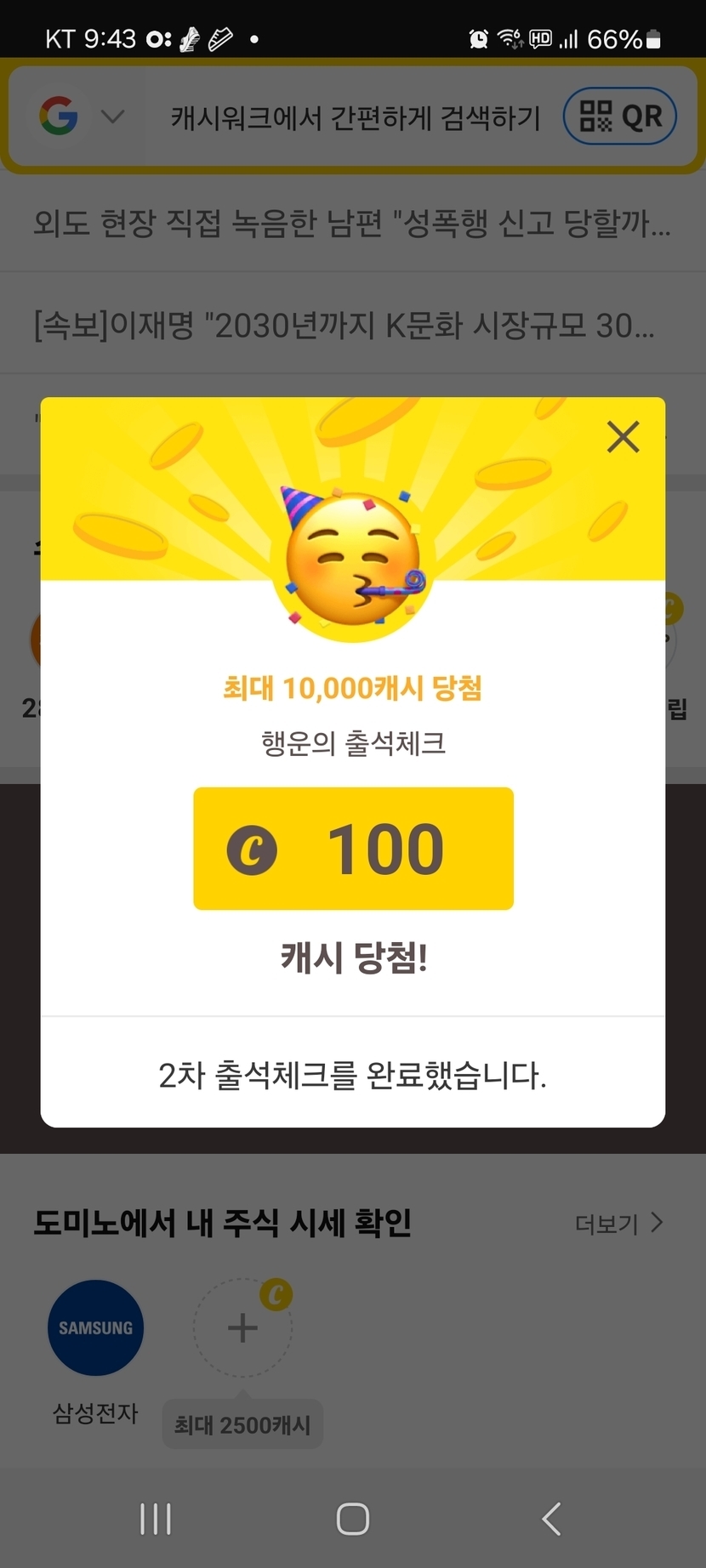The height and width of the screenshot is (1568, 706).
Task: Open the QR scanner button
Action: [x=620, y=116]
